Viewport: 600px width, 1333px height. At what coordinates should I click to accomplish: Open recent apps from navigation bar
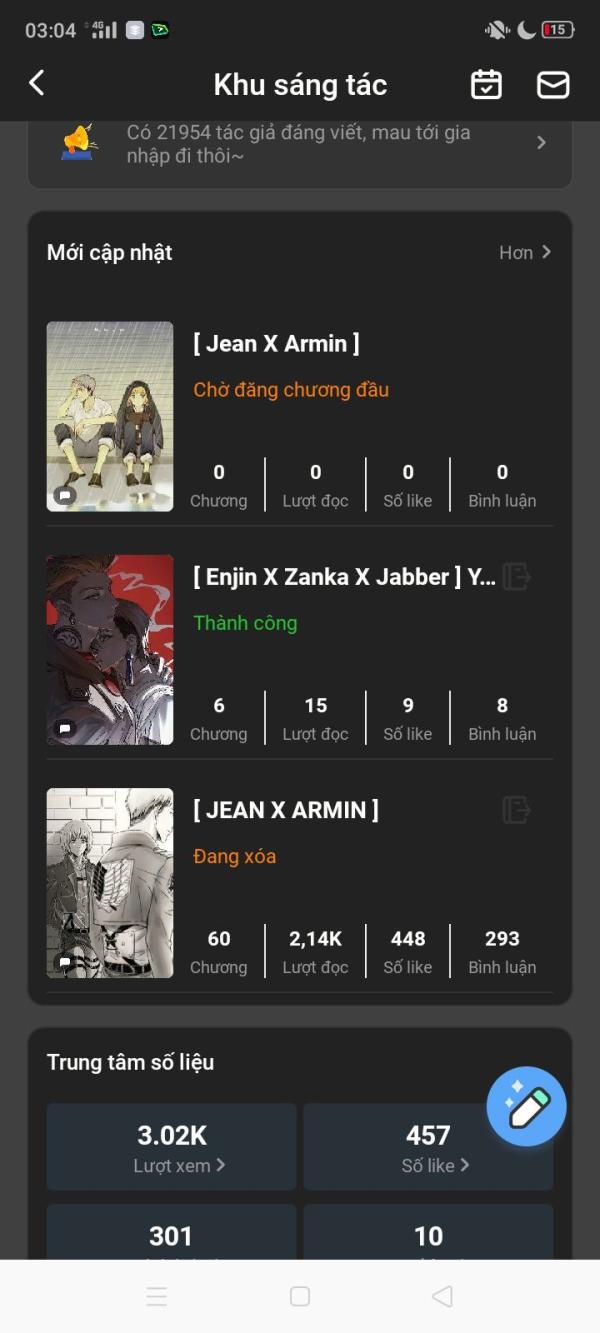coord(157,1297)
